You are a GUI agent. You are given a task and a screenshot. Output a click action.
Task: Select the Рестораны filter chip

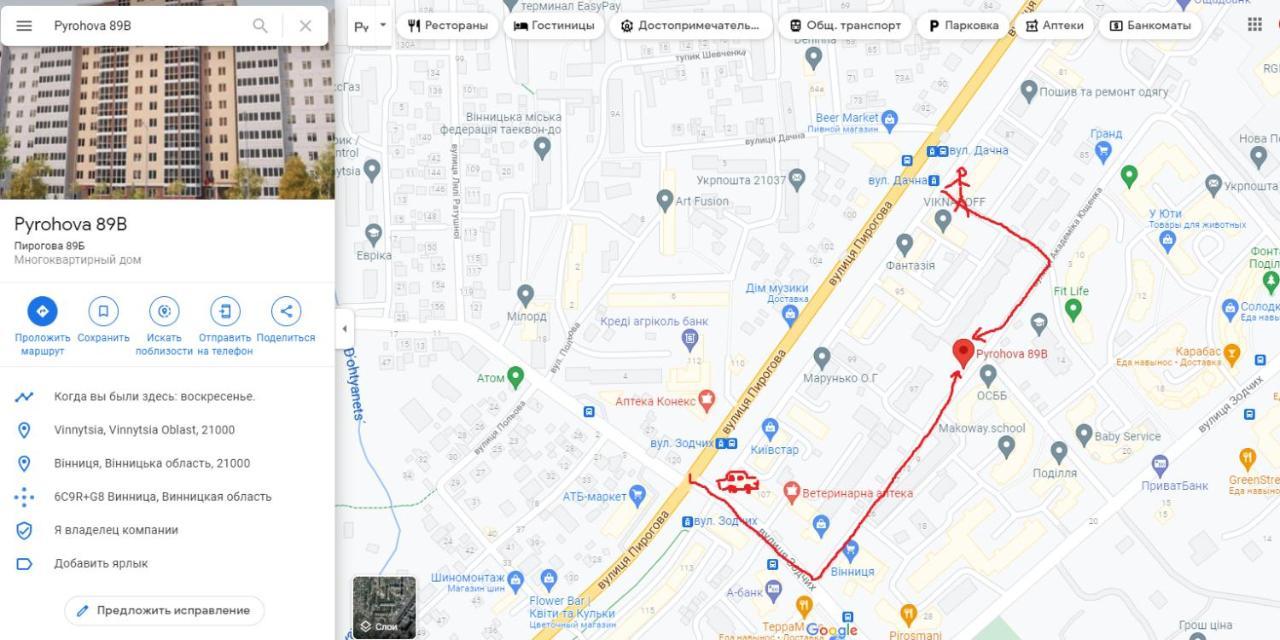tap(447, 26)
